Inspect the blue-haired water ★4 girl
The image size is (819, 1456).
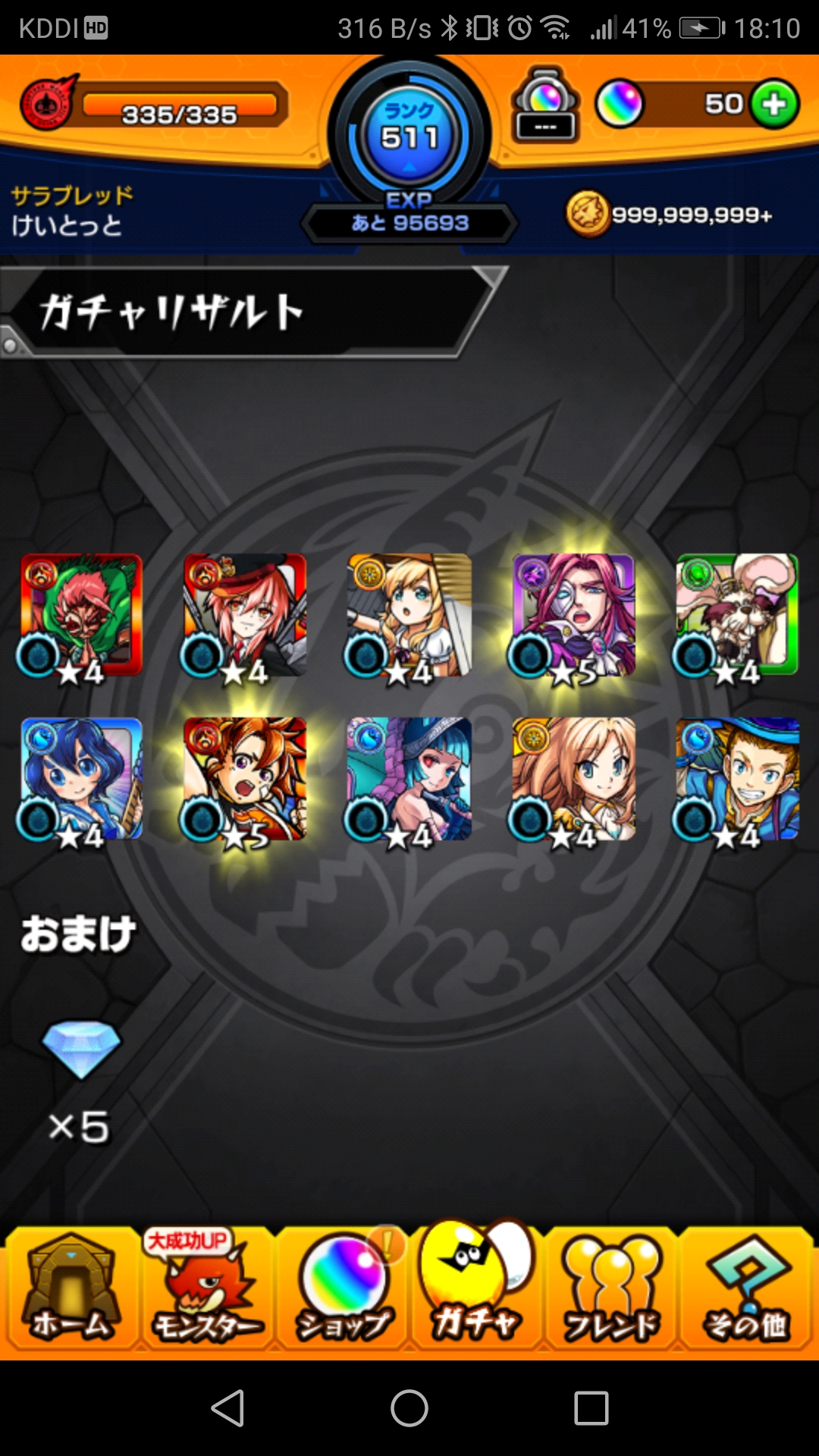click(x=80, y=780)
